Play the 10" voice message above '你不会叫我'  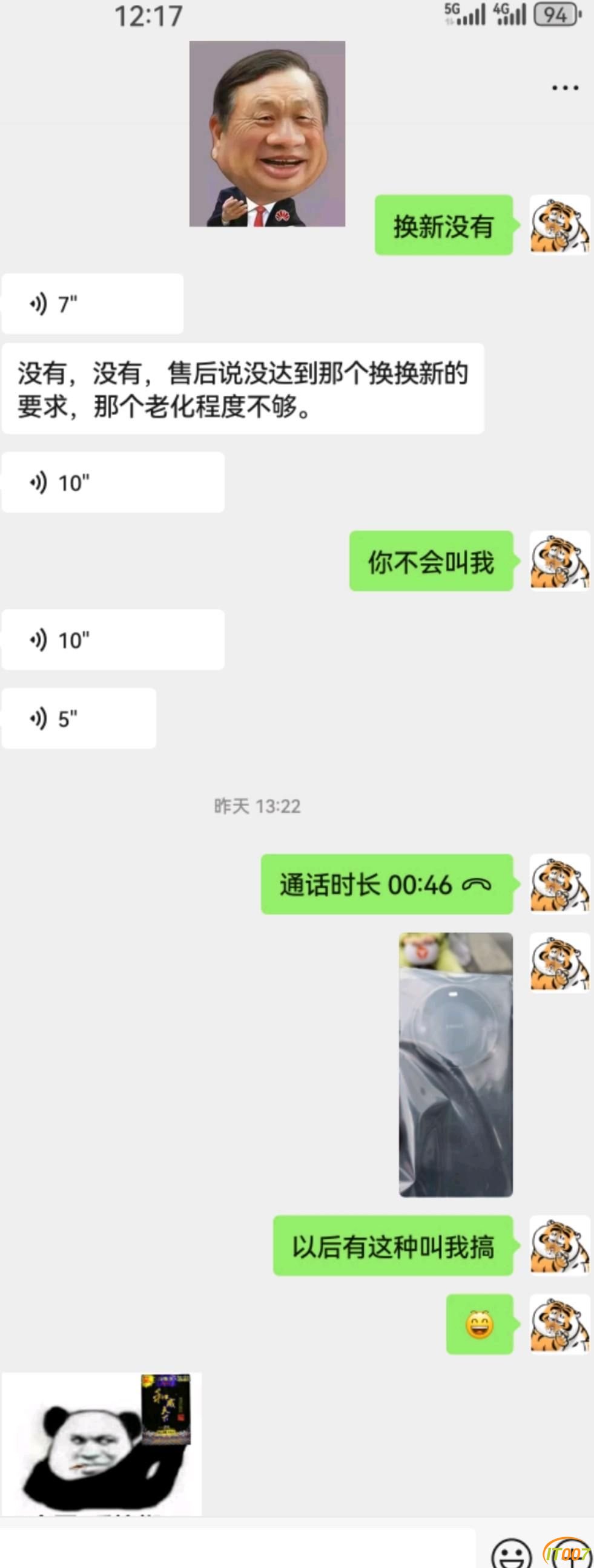[x=113, y=482]
